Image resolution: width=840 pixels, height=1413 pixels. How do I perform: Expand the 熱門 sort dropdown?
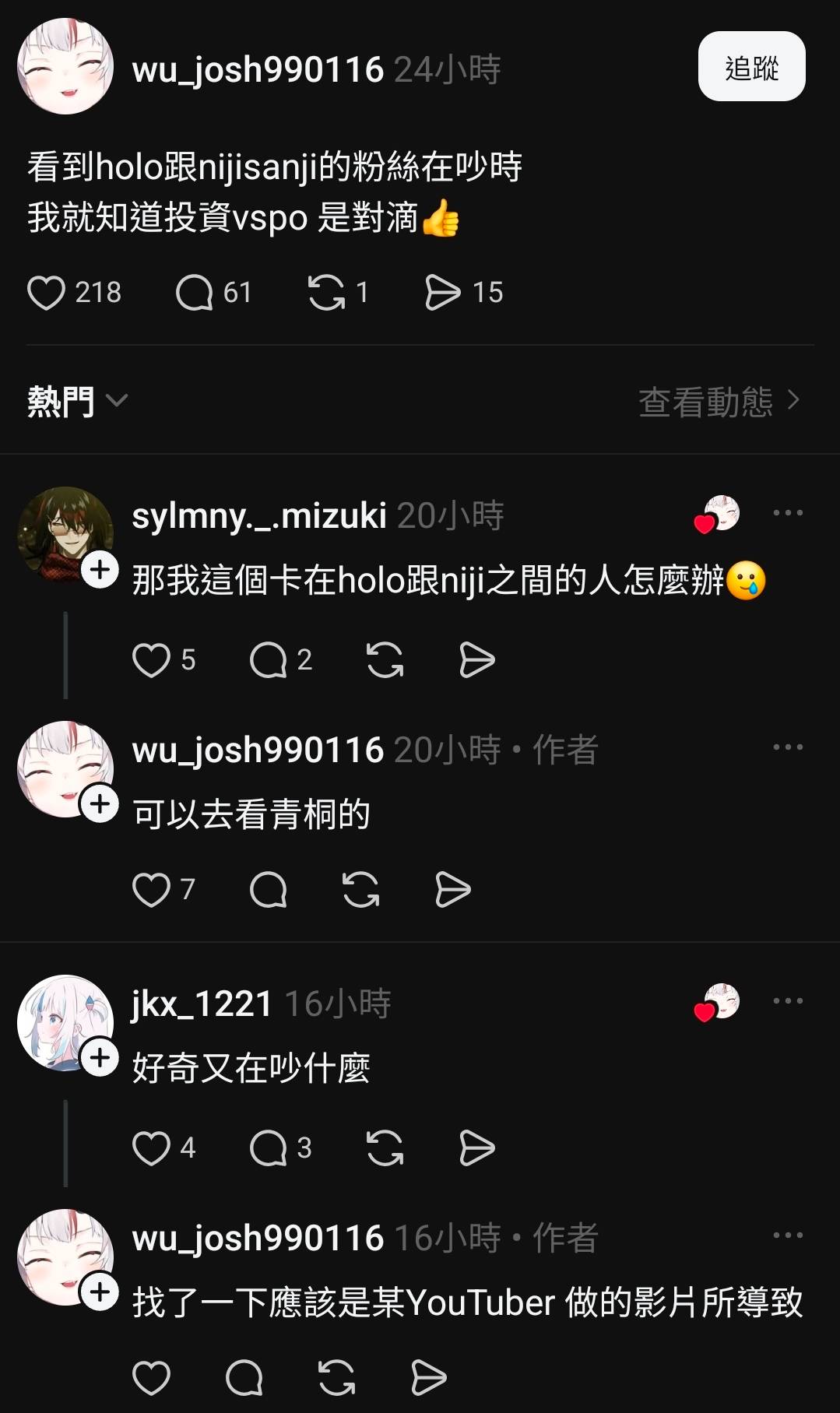[77, 401]
